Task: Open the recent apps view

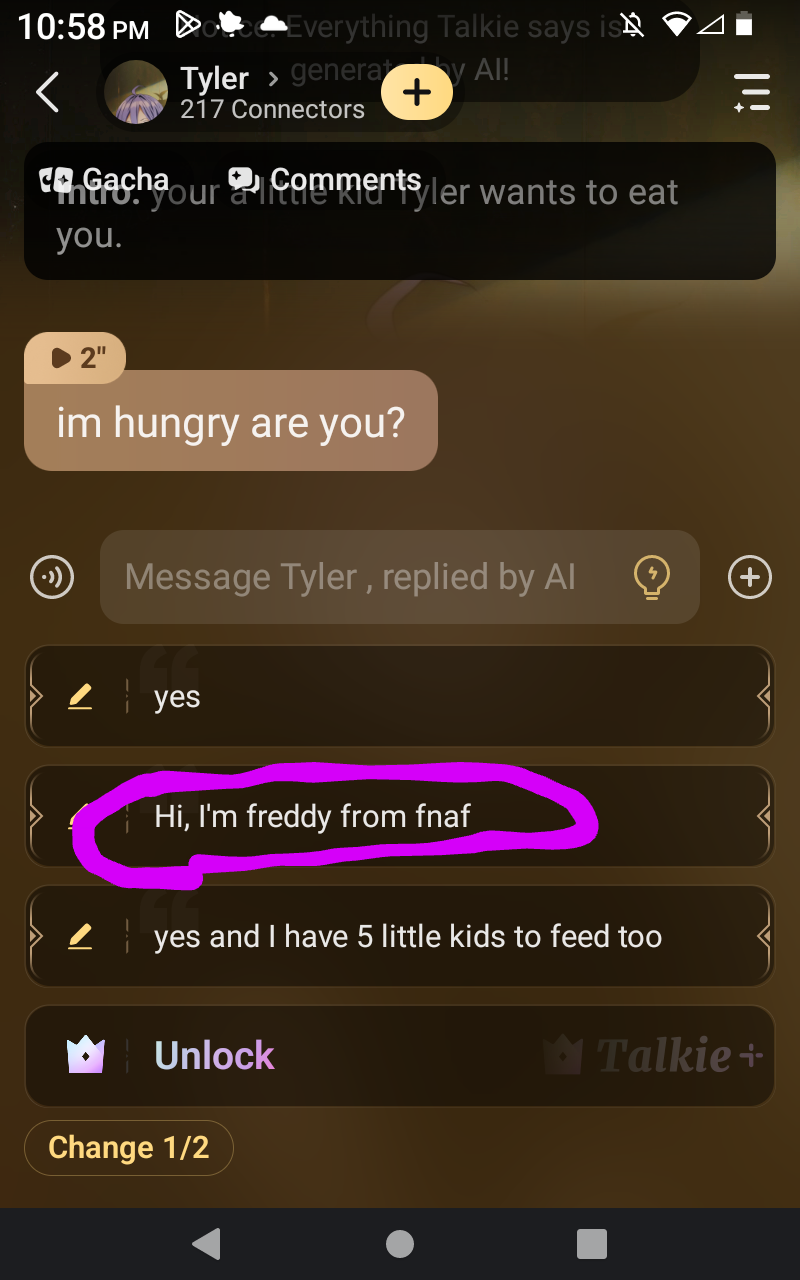Action: click(x=592, y=1243)
